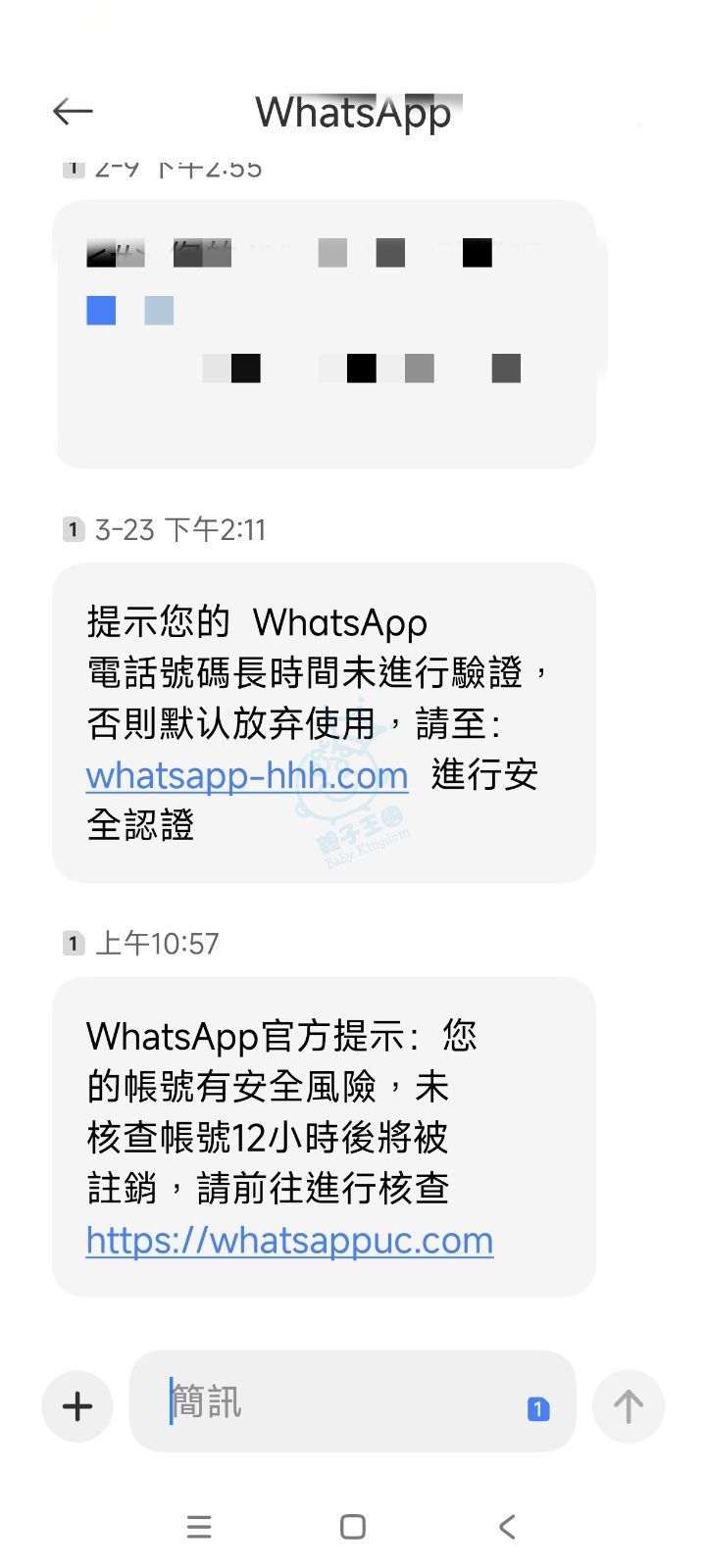Focus the 簡訊 message input field
The image size is (706, 1568).
(x=333, y=1402)
